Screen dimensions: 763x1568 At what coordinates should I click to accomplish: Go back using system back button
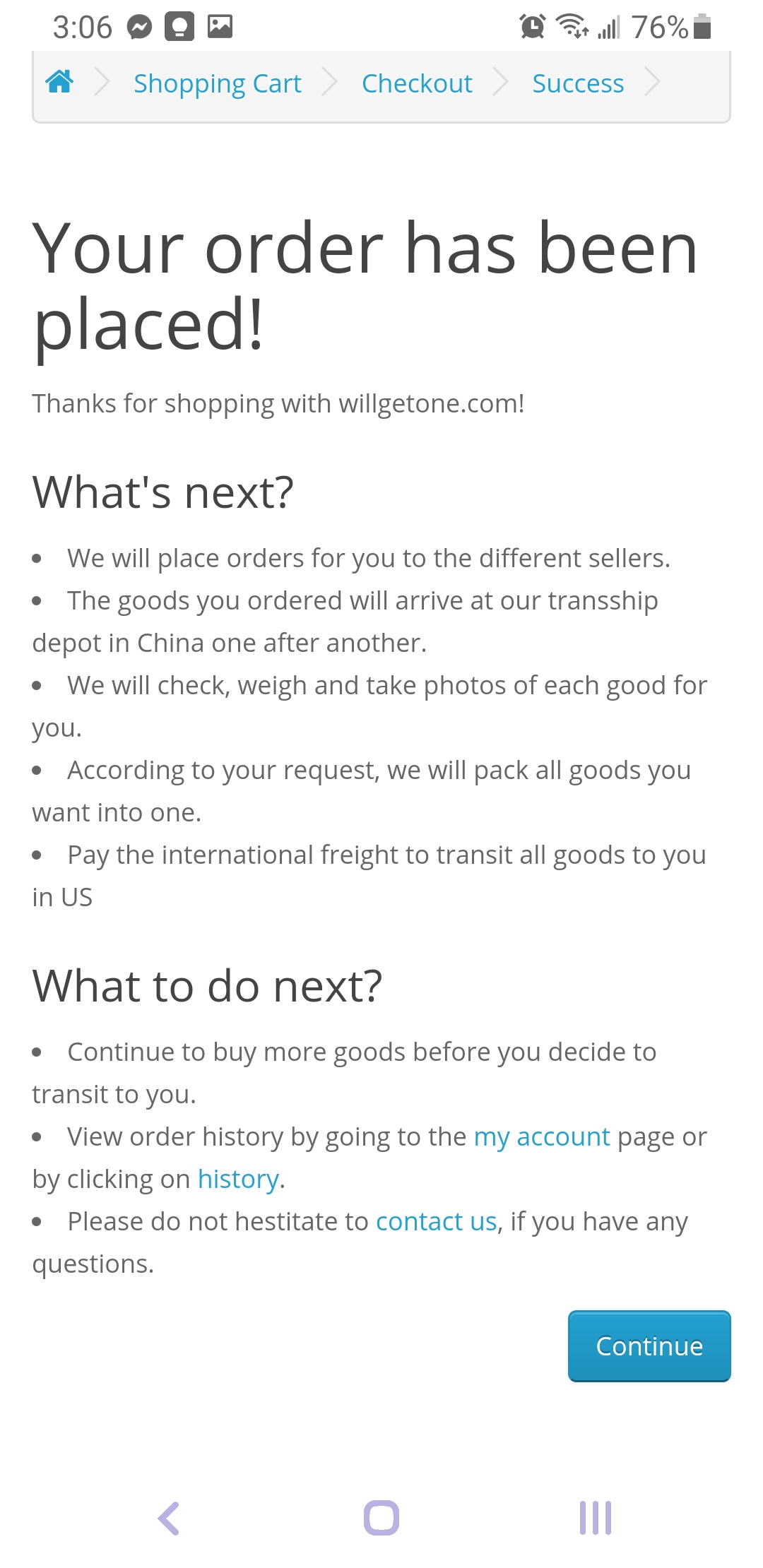[169, 1518]
